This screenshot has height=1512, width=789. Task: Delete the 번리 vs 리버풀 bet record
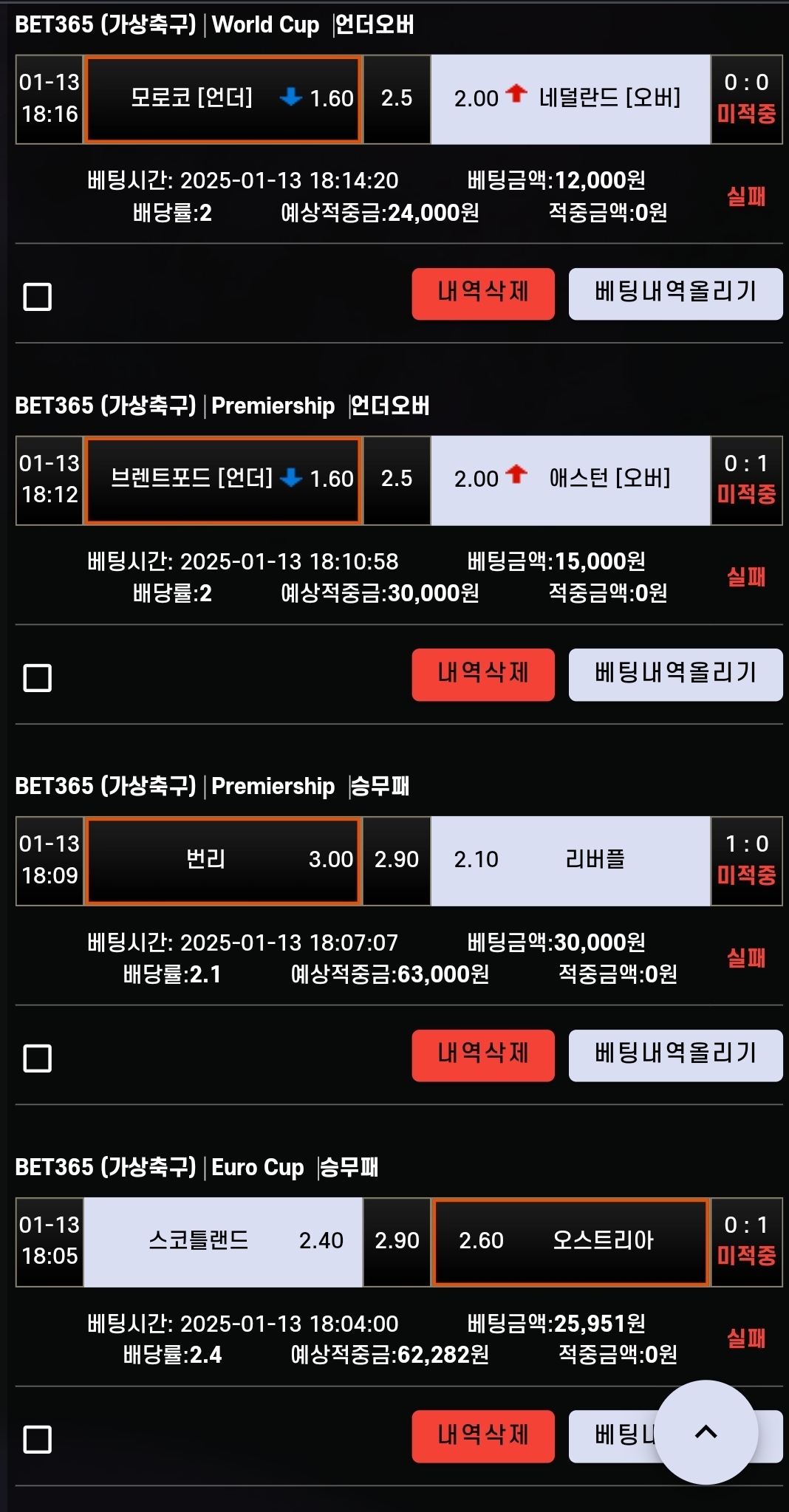[483, 1056]
